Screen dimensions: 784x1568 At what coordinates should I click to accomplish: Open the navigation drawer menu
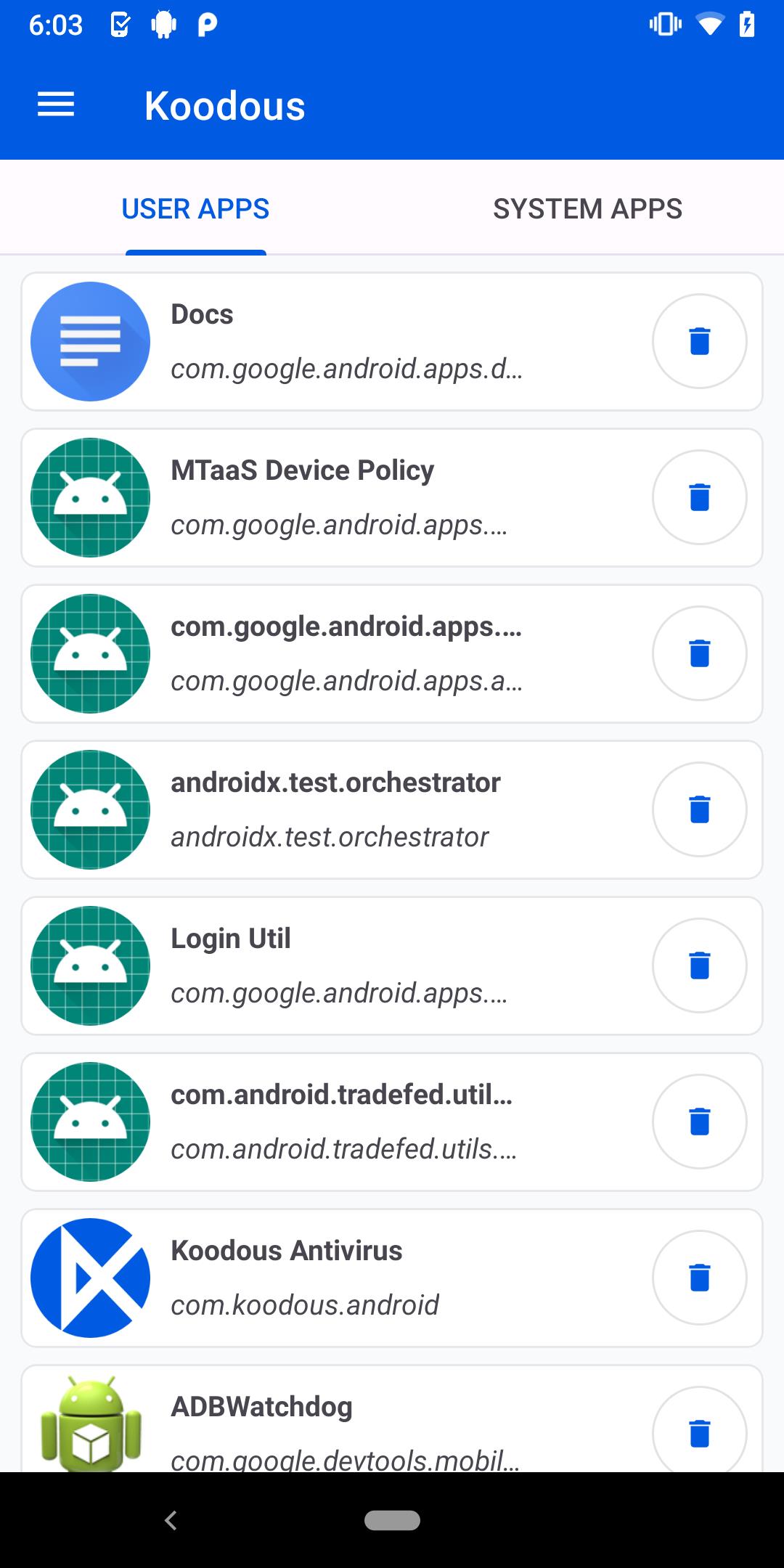coord(56,105)
